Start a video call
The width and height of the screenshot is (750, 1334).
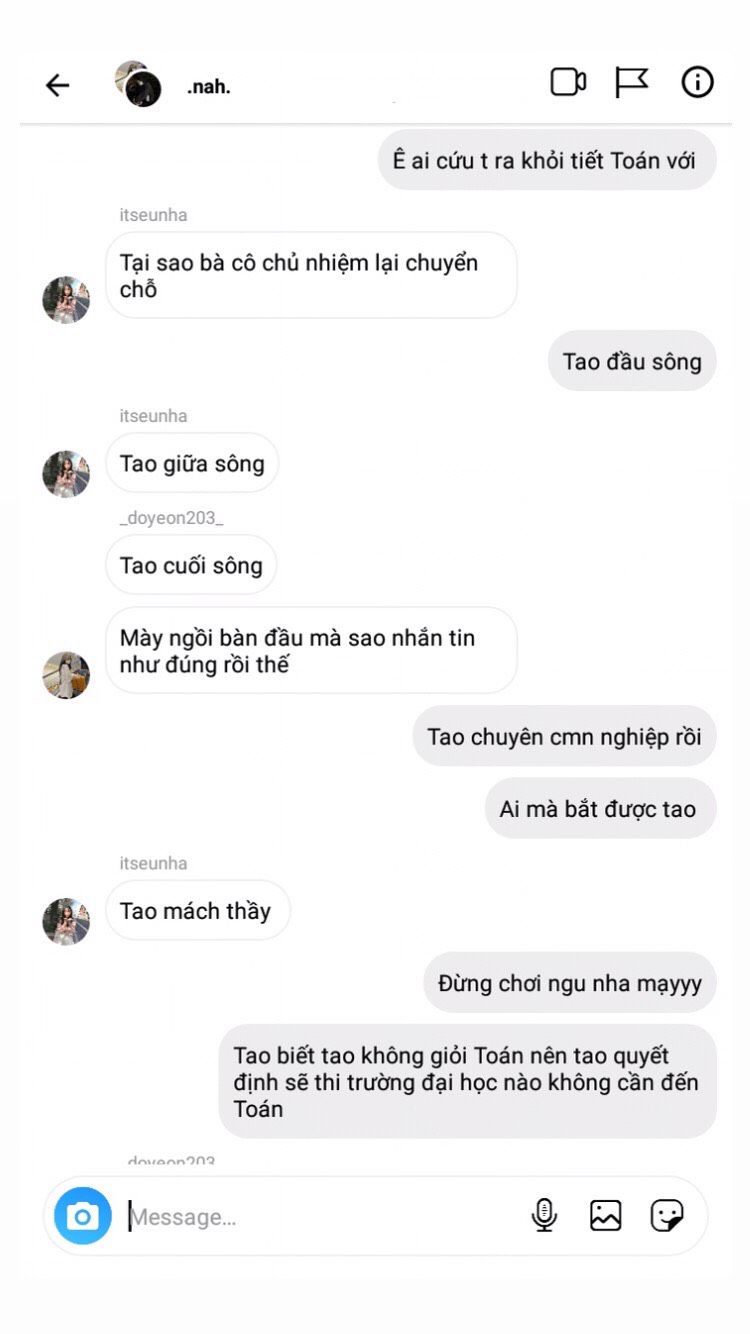click(x=568, y=82)
